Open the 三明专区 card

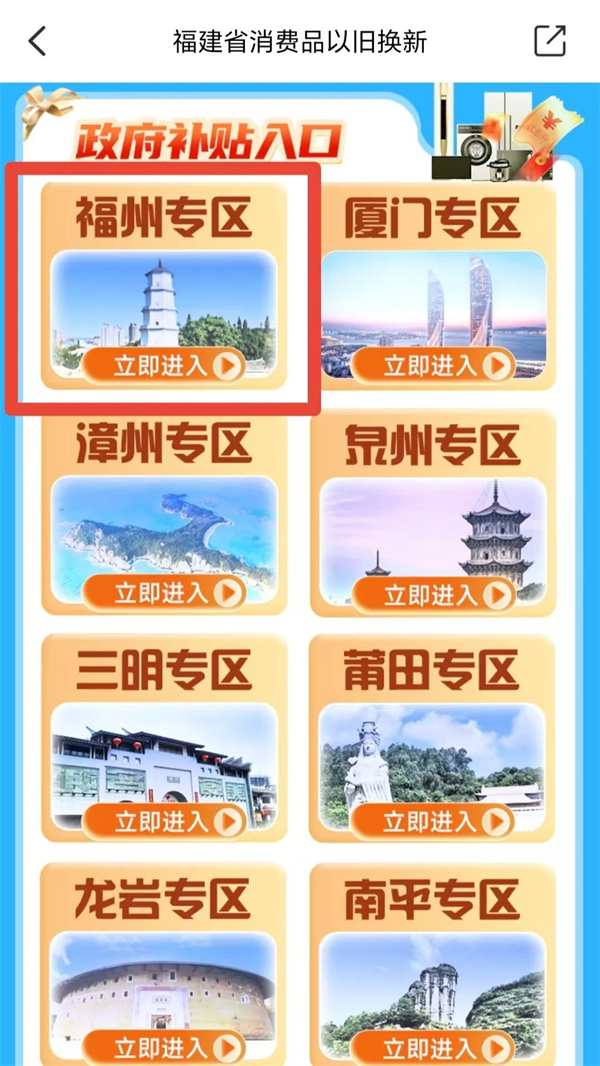point(164,821)
